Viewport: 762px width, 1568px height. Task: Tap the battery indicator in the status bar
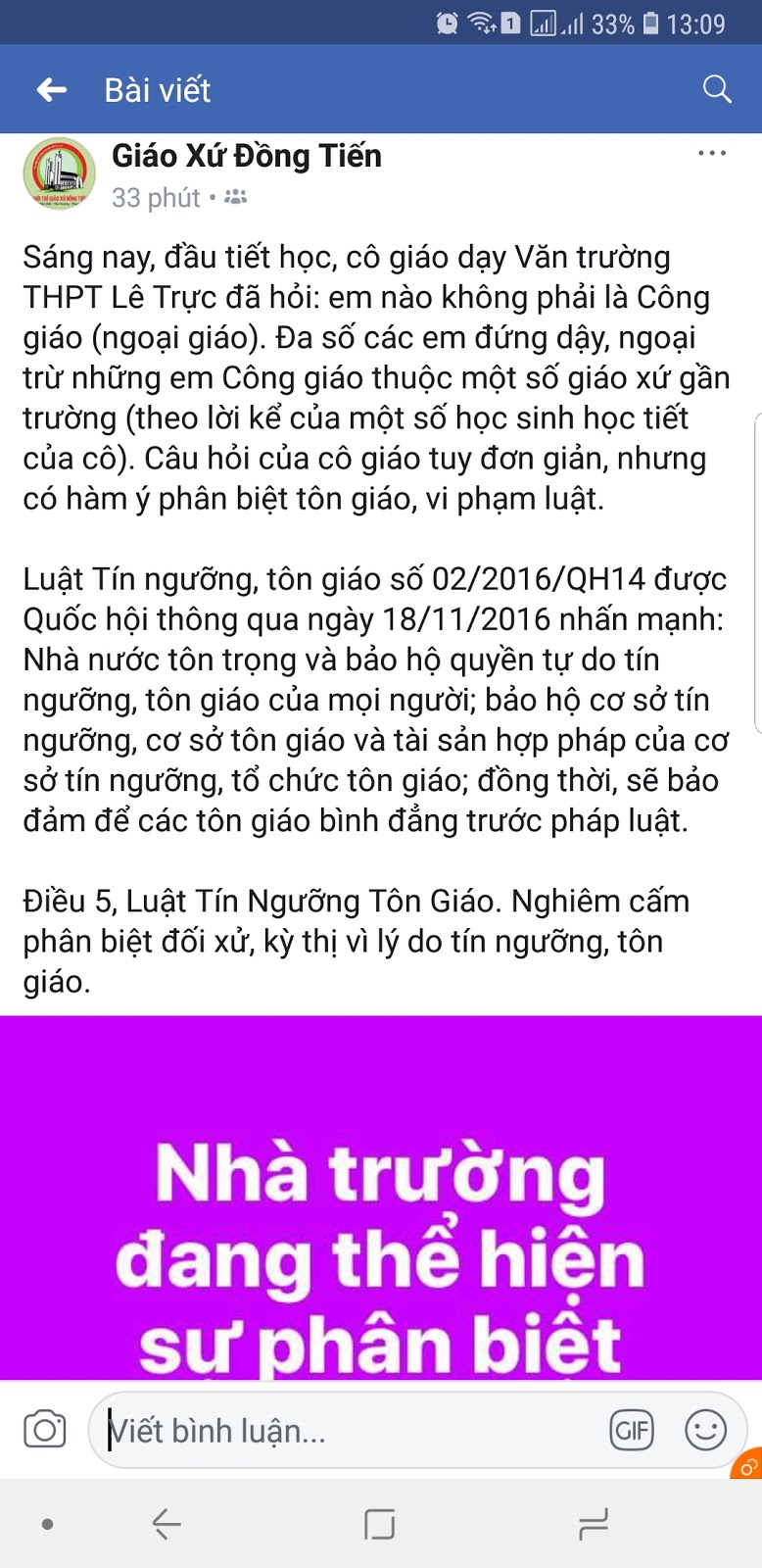[678, 23]
